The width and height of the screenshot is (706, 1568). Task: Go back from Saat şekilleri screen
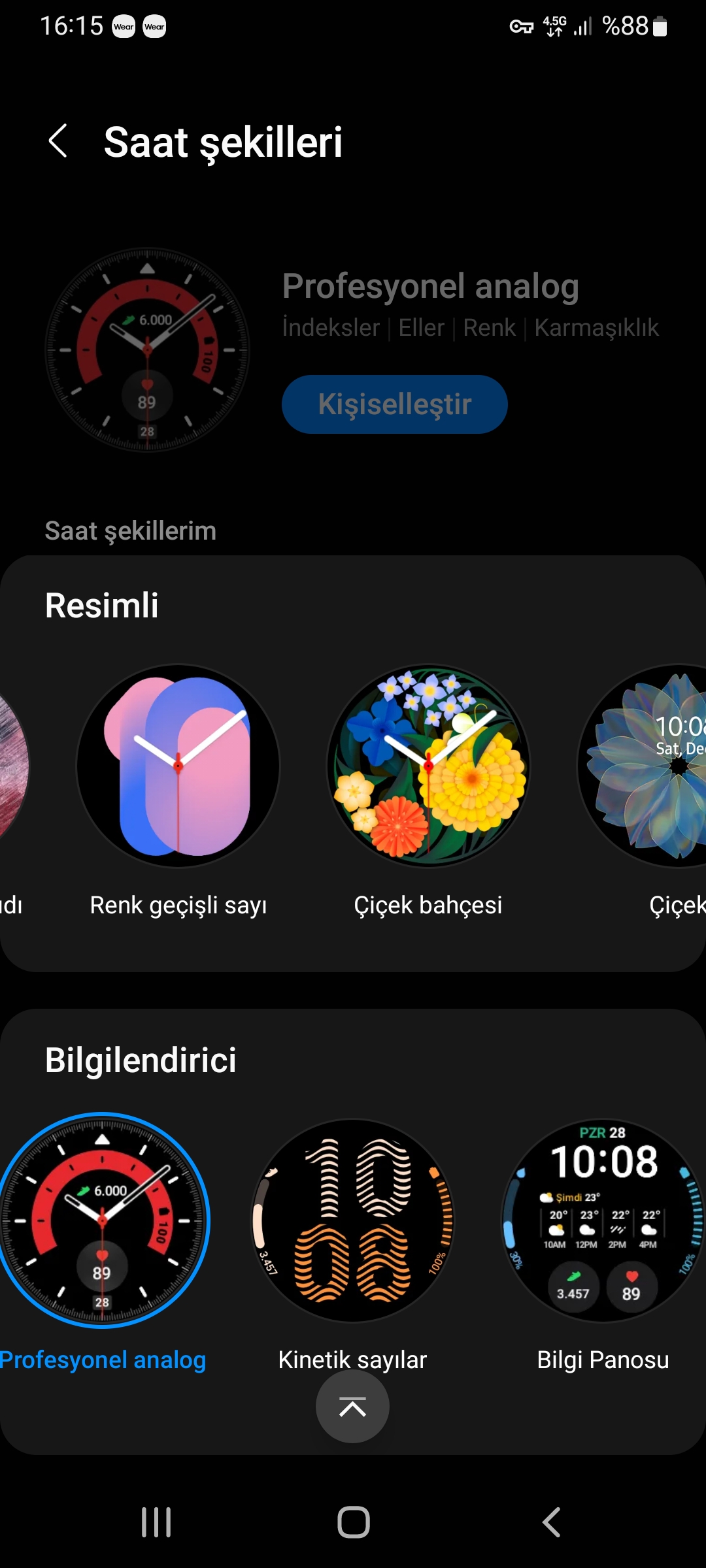[x=58, y=141]
